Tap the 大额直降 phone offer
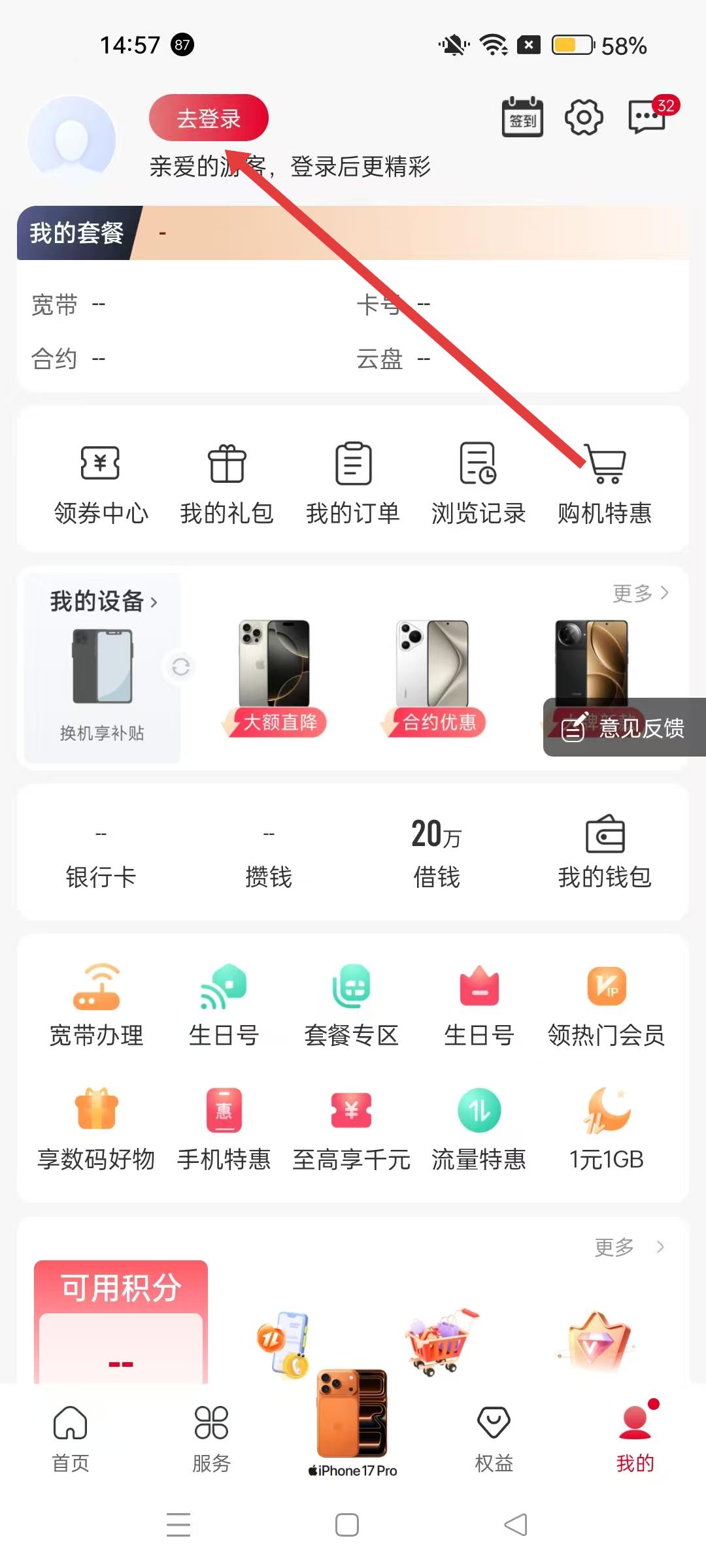The width and height of the screenshot is (706, 1568). coord(275,679)
